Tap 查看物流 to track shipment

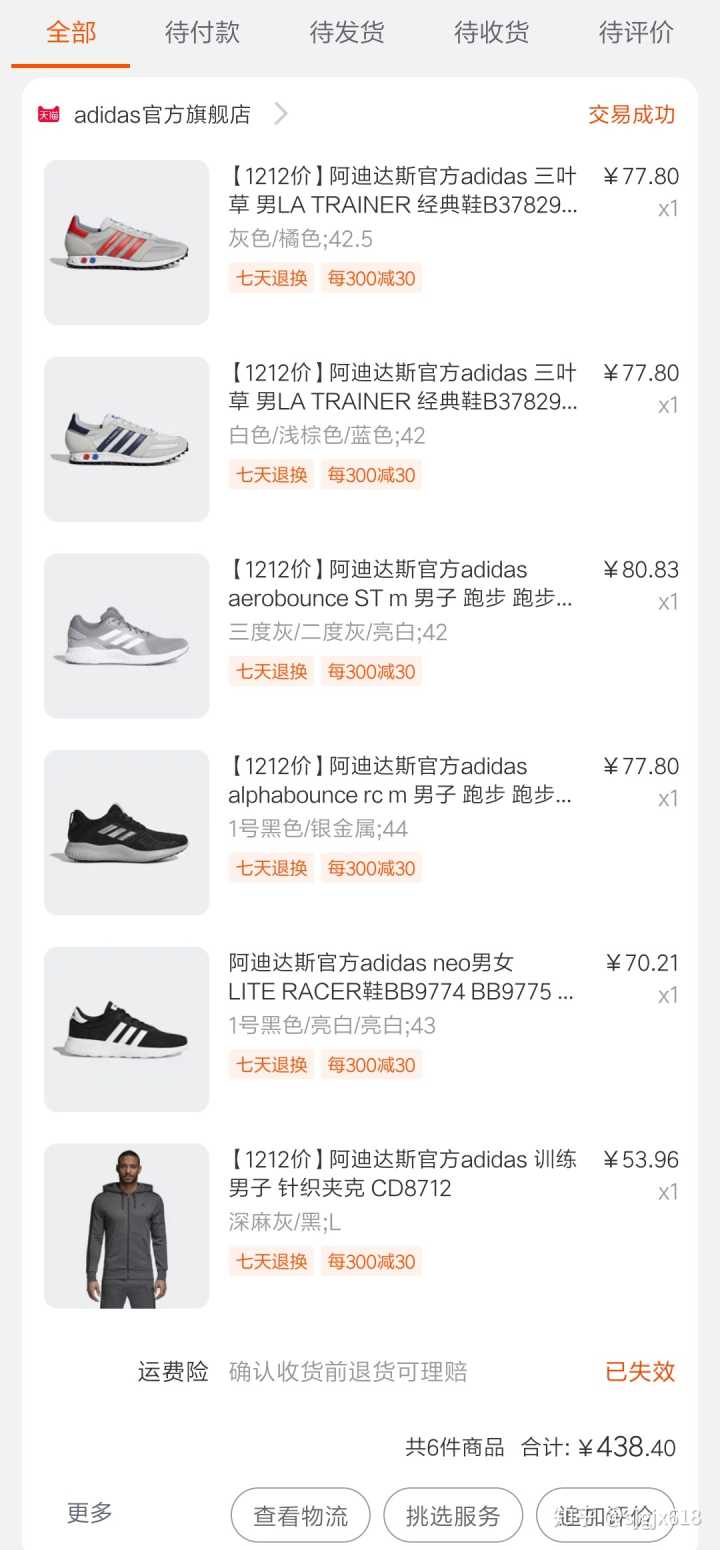301,1516
